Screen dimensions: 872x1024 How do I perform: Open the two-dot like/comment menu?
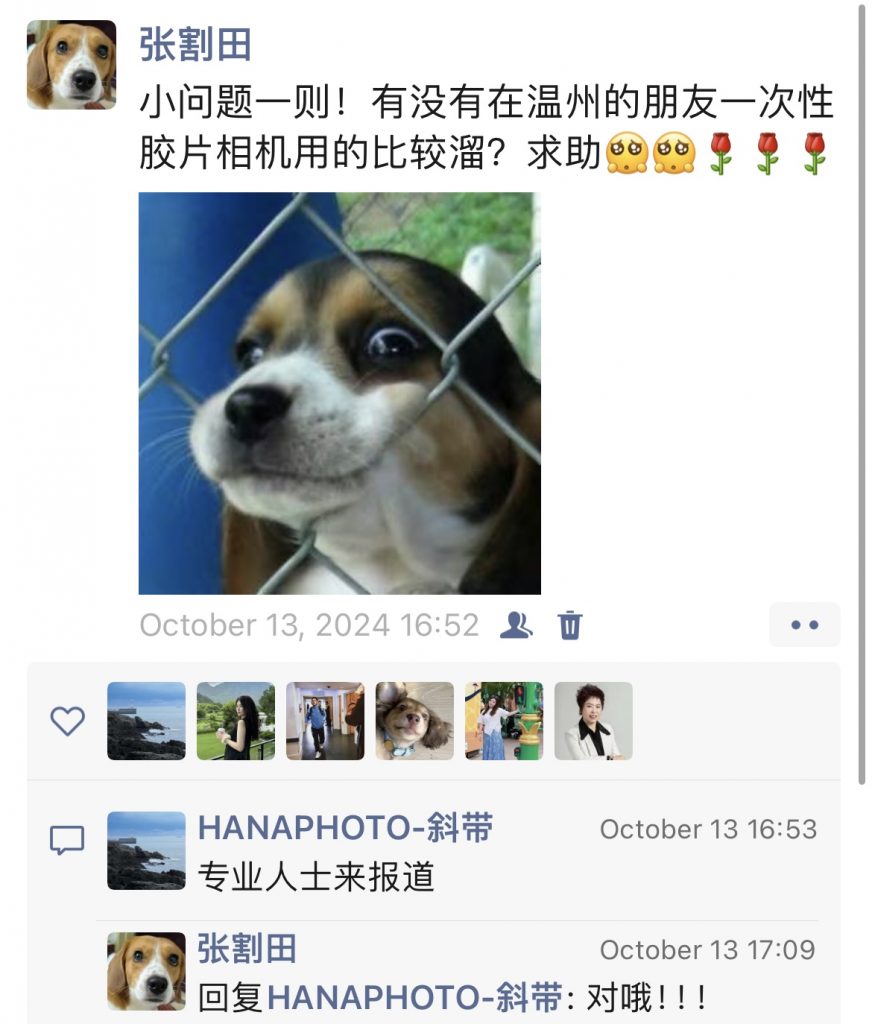click(804, 625)
